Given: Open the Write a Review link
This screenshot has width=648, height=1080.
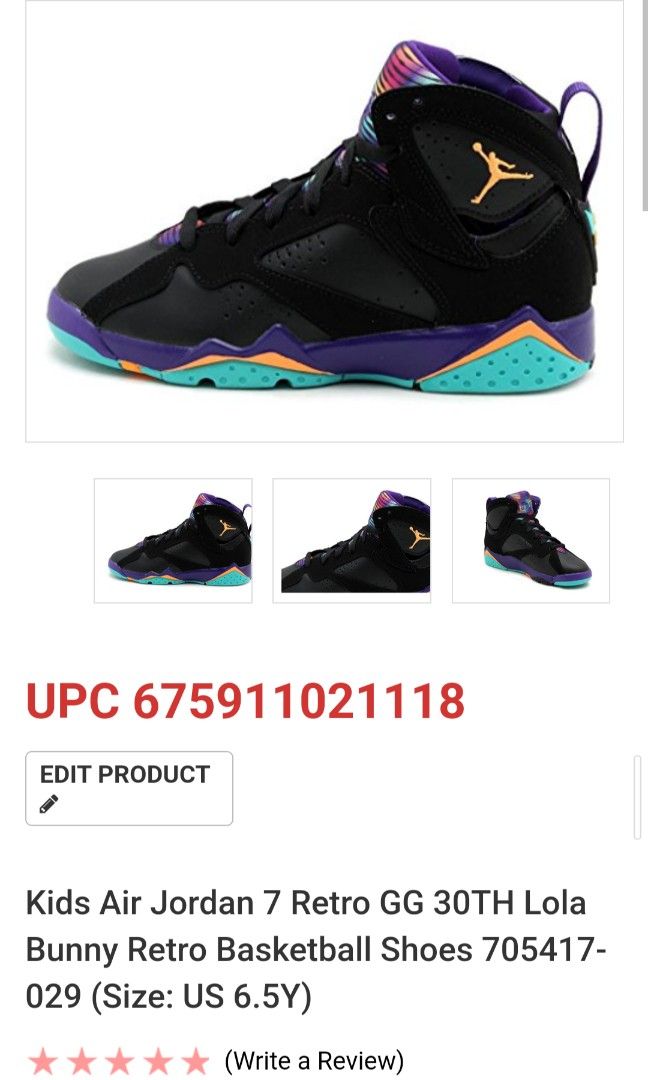Looking at the screenshot, I should tap(314, 1061).
